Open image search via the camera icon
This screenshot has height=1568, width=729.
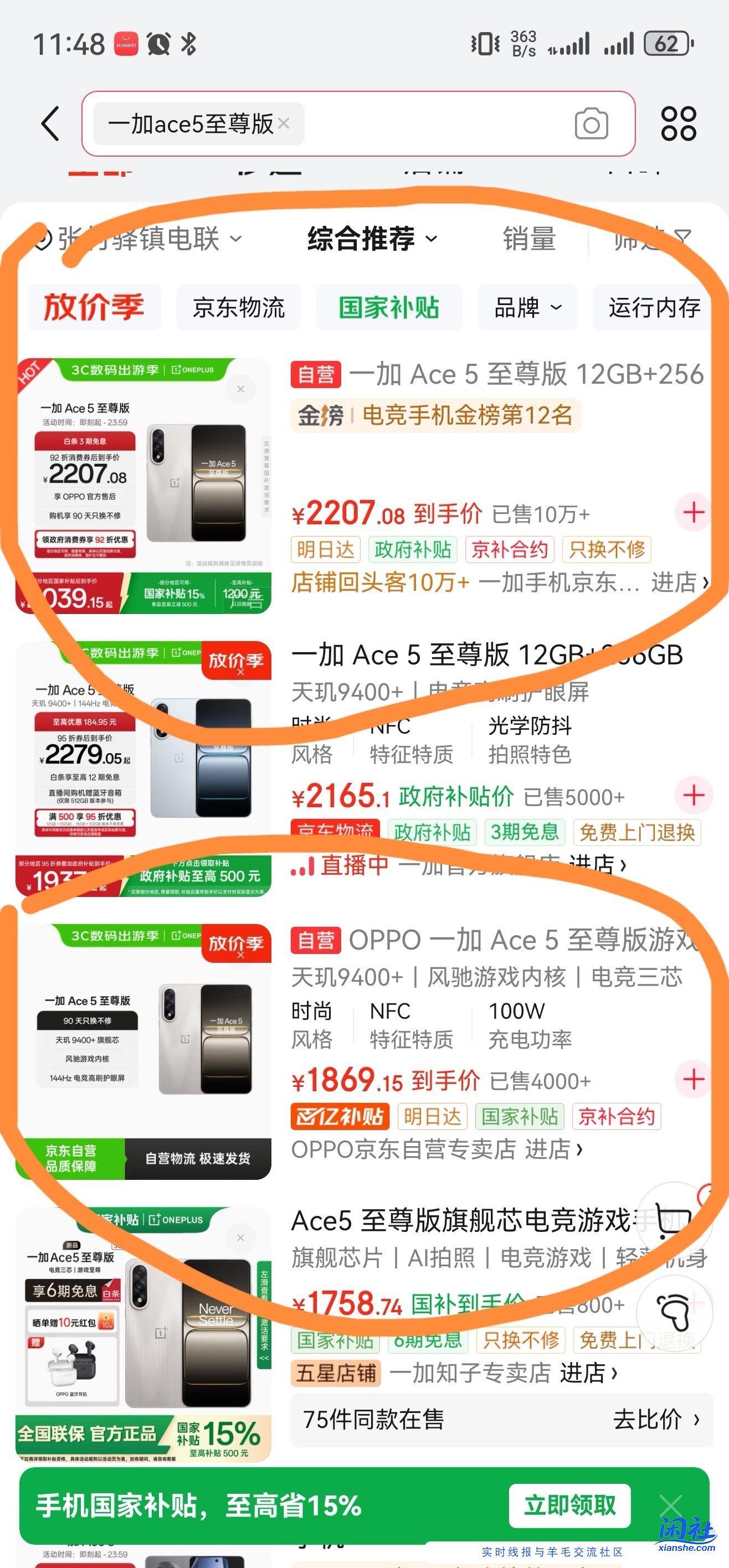[592, 123]
